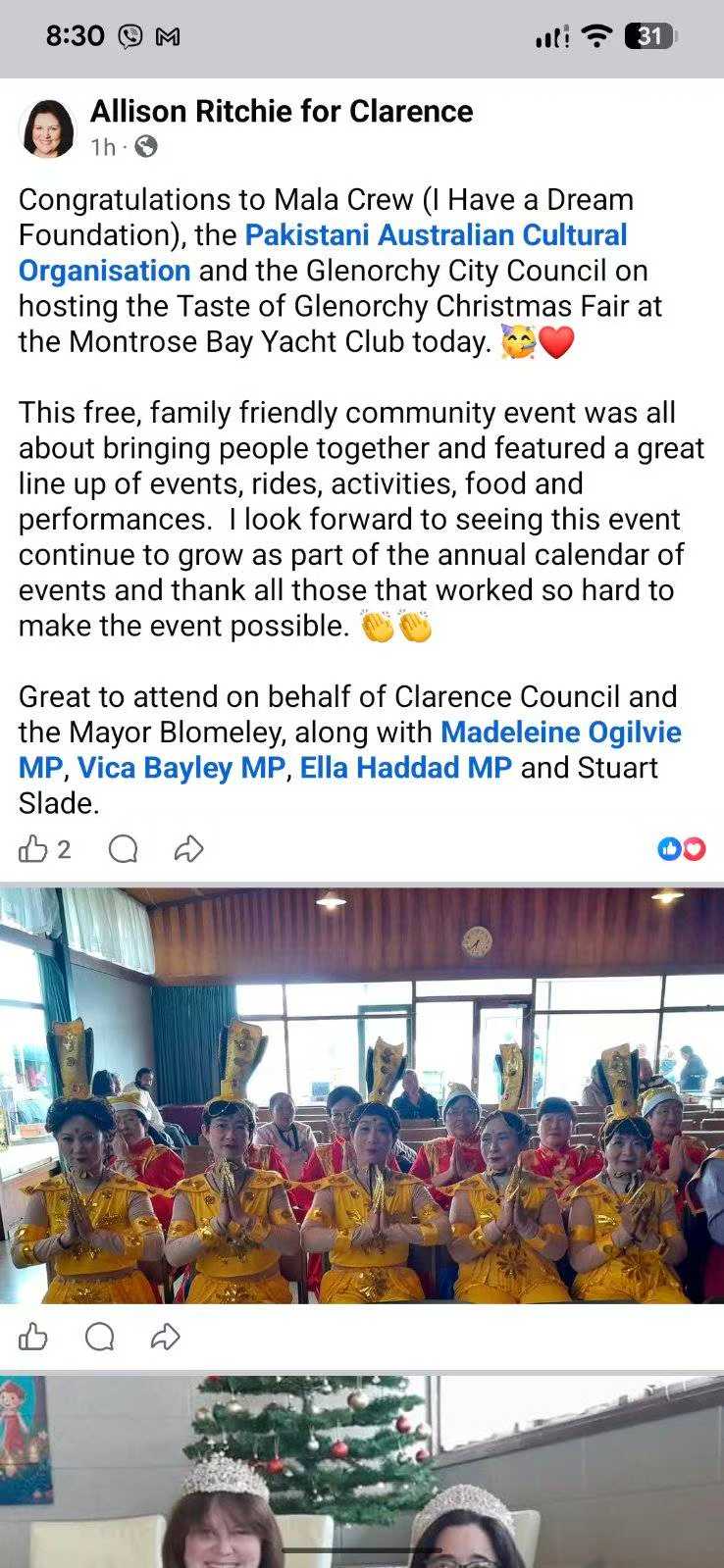Open Allison Ritchie for Clarence page name

tap(281, 112)
